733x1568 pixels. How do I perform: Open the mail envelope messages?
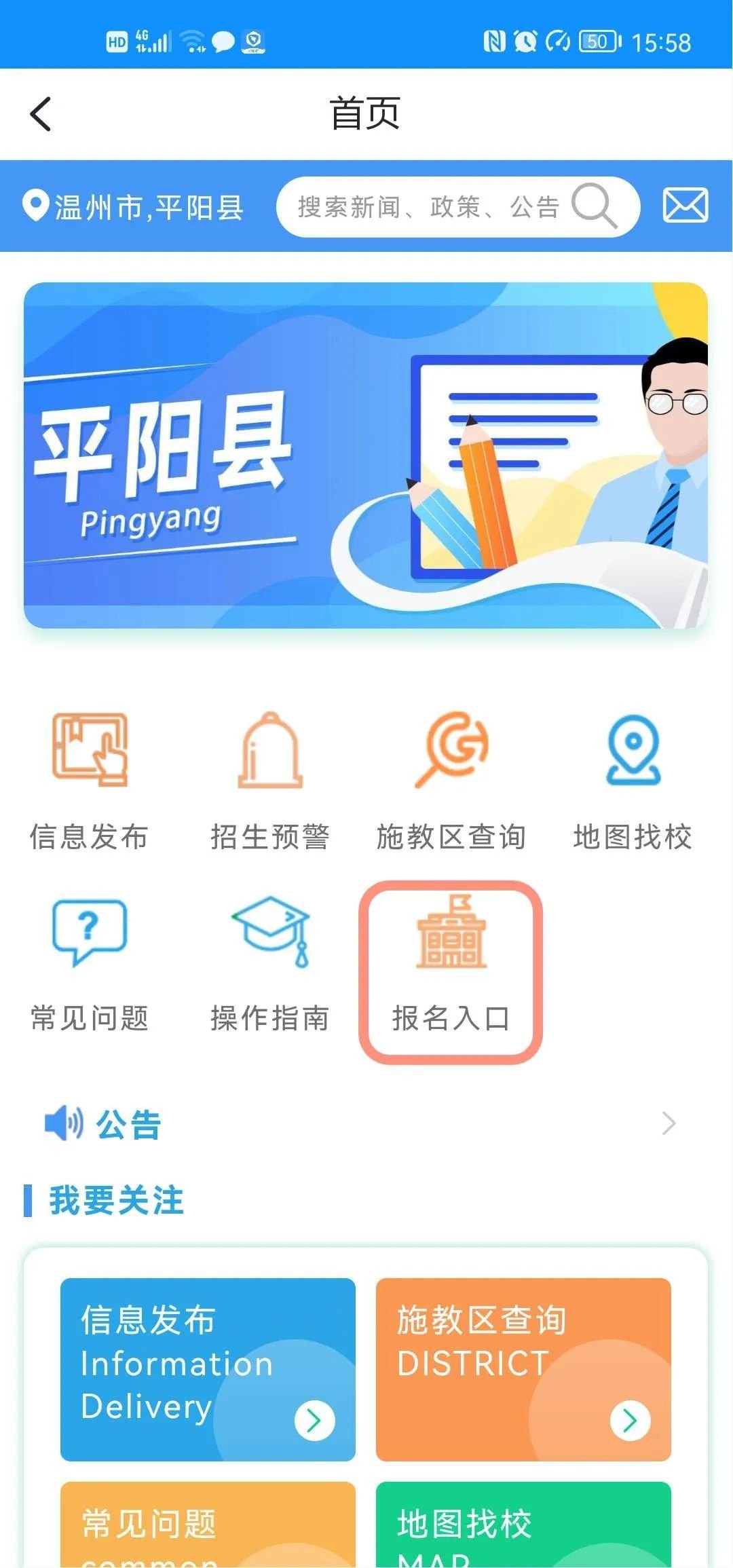tap(685, 206)
